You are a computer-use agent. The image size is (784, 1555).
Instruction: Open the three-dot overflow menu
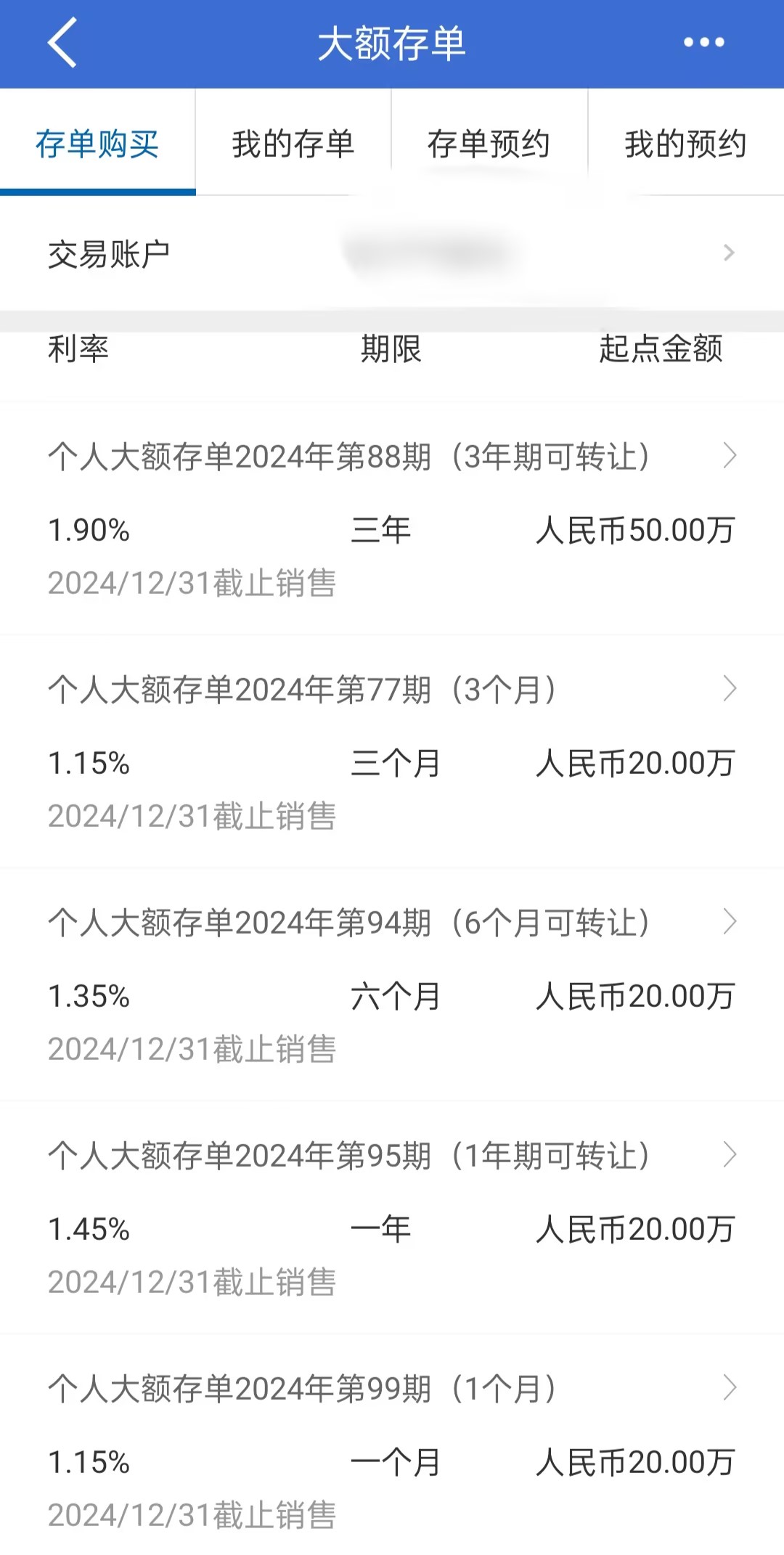click(x=703, y=43)
